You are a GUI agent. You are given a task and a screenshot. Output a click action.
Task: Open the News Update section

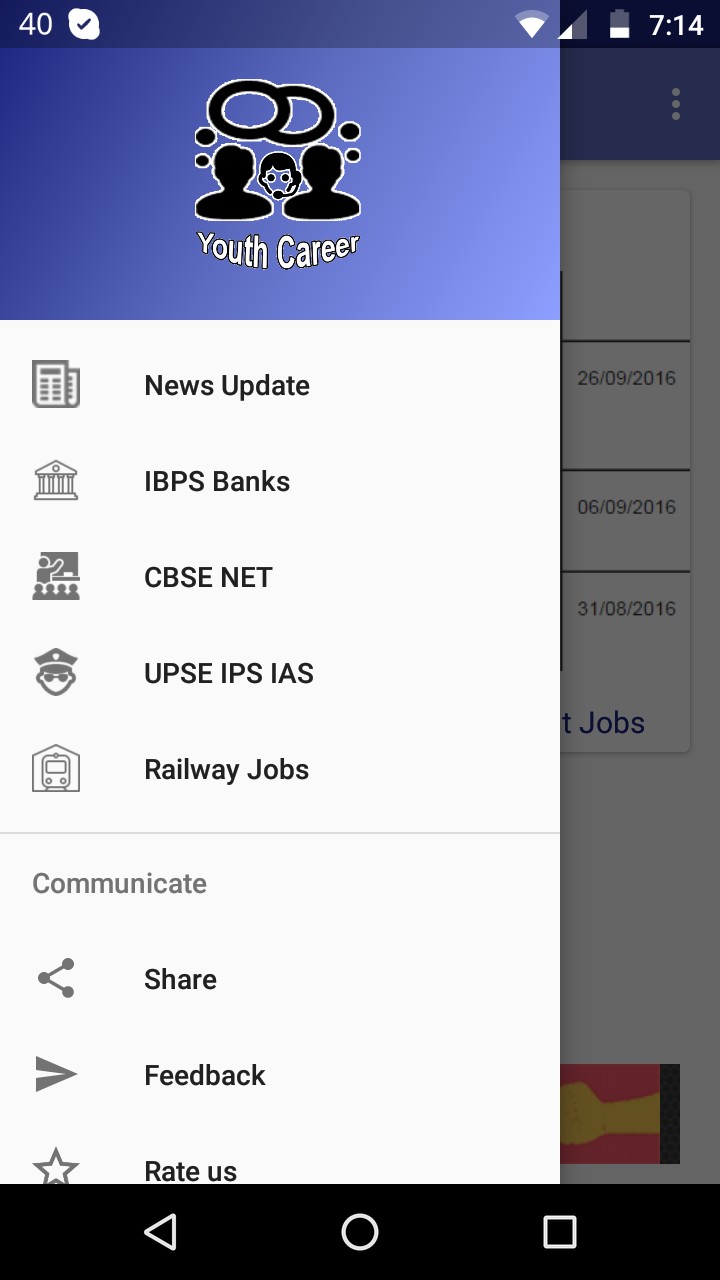227,386
